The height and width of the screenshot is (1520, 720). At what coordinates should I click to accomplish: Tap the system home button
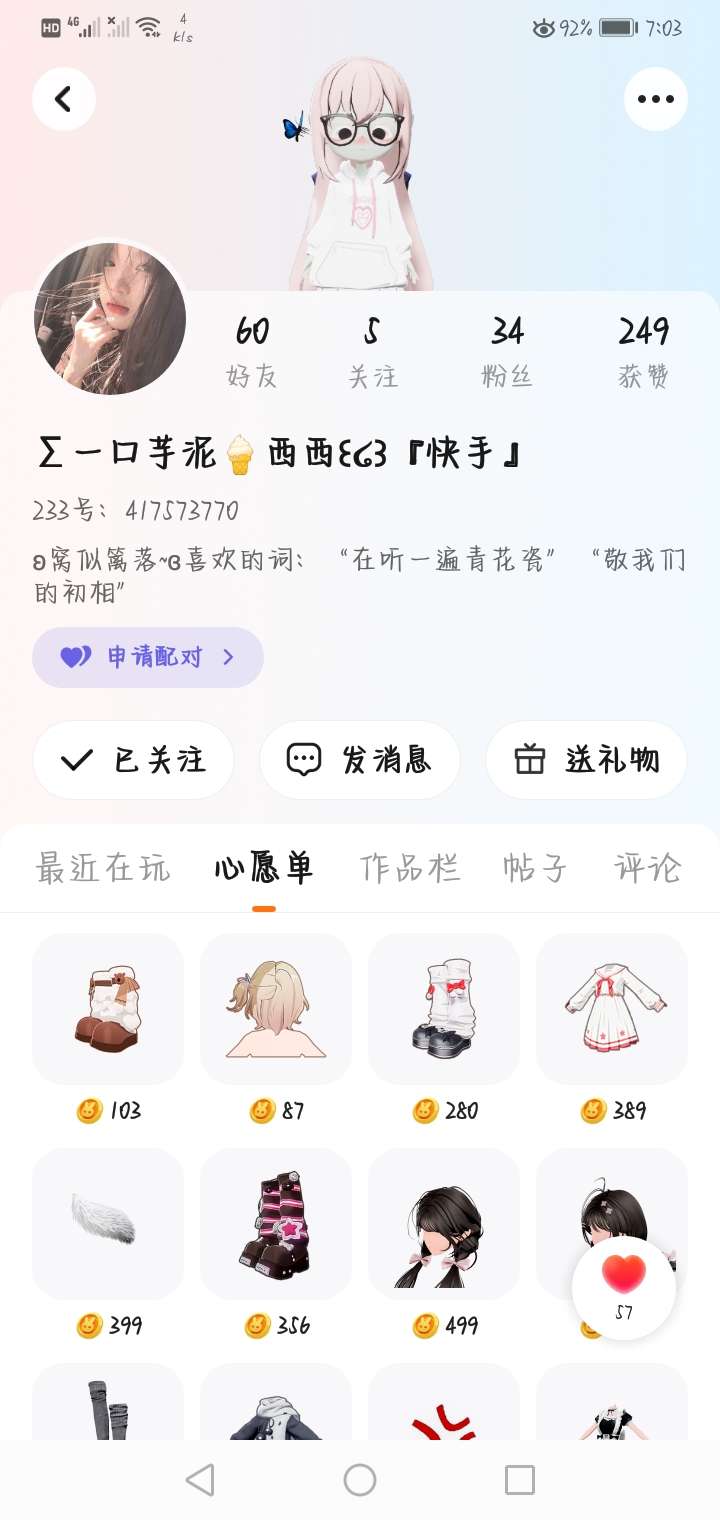click(x=360, y=1479)
